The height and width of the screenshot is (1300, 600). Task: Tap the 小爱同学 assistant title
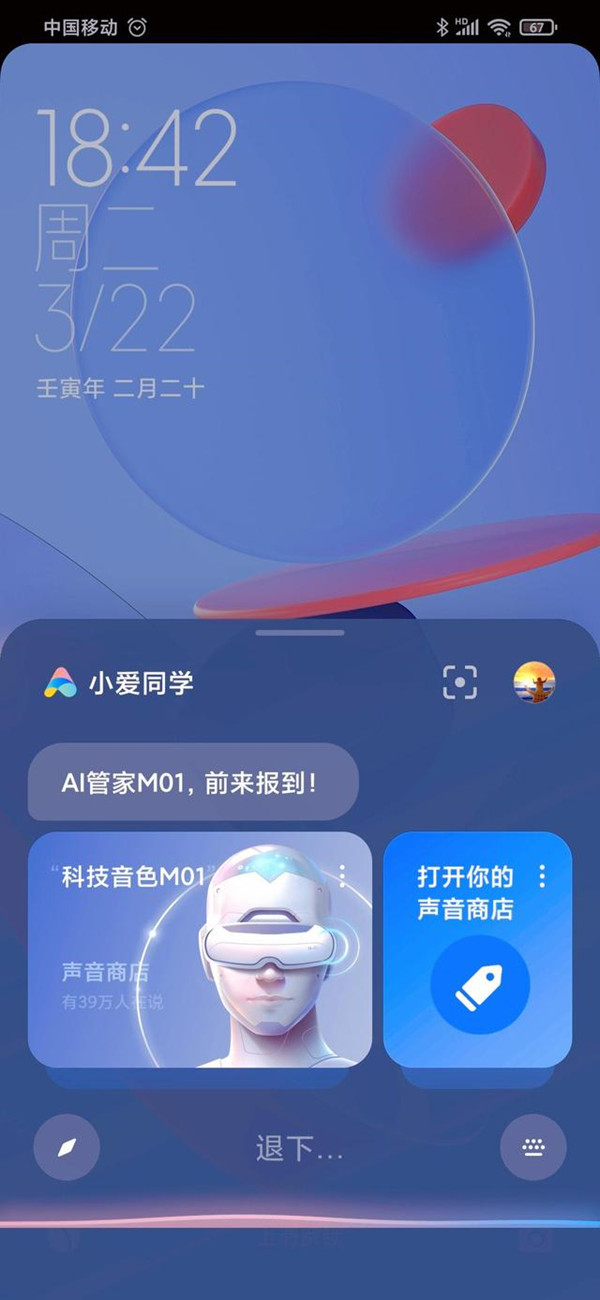click(x=140, y=684)
